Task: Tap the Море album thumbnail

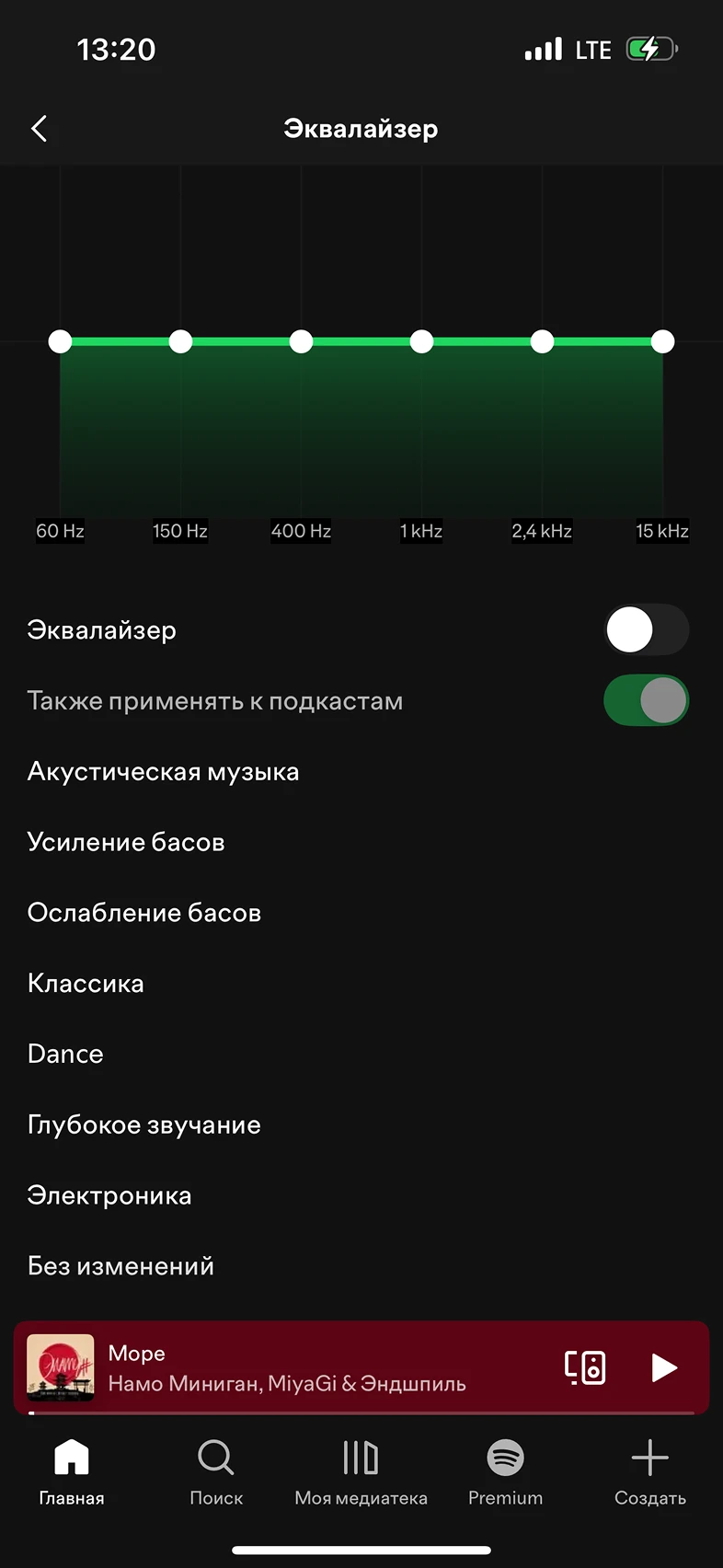Action: coord(59,1368)
